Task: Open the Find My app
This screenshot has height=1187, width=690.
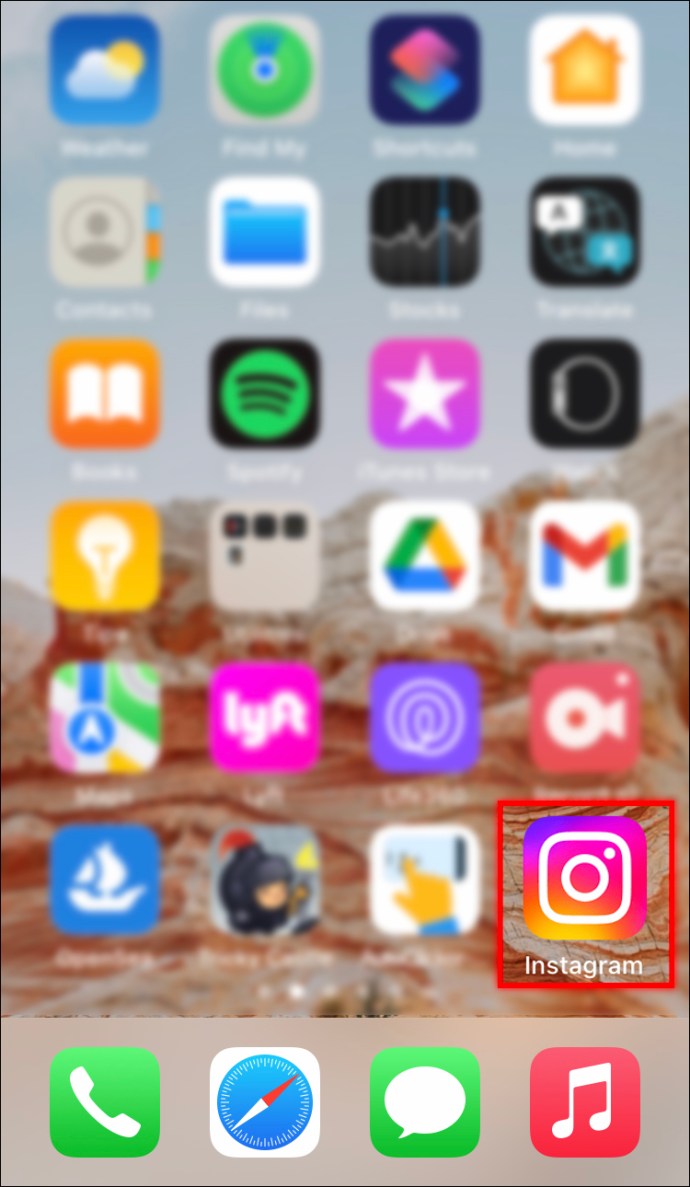Action: point(265,70)
